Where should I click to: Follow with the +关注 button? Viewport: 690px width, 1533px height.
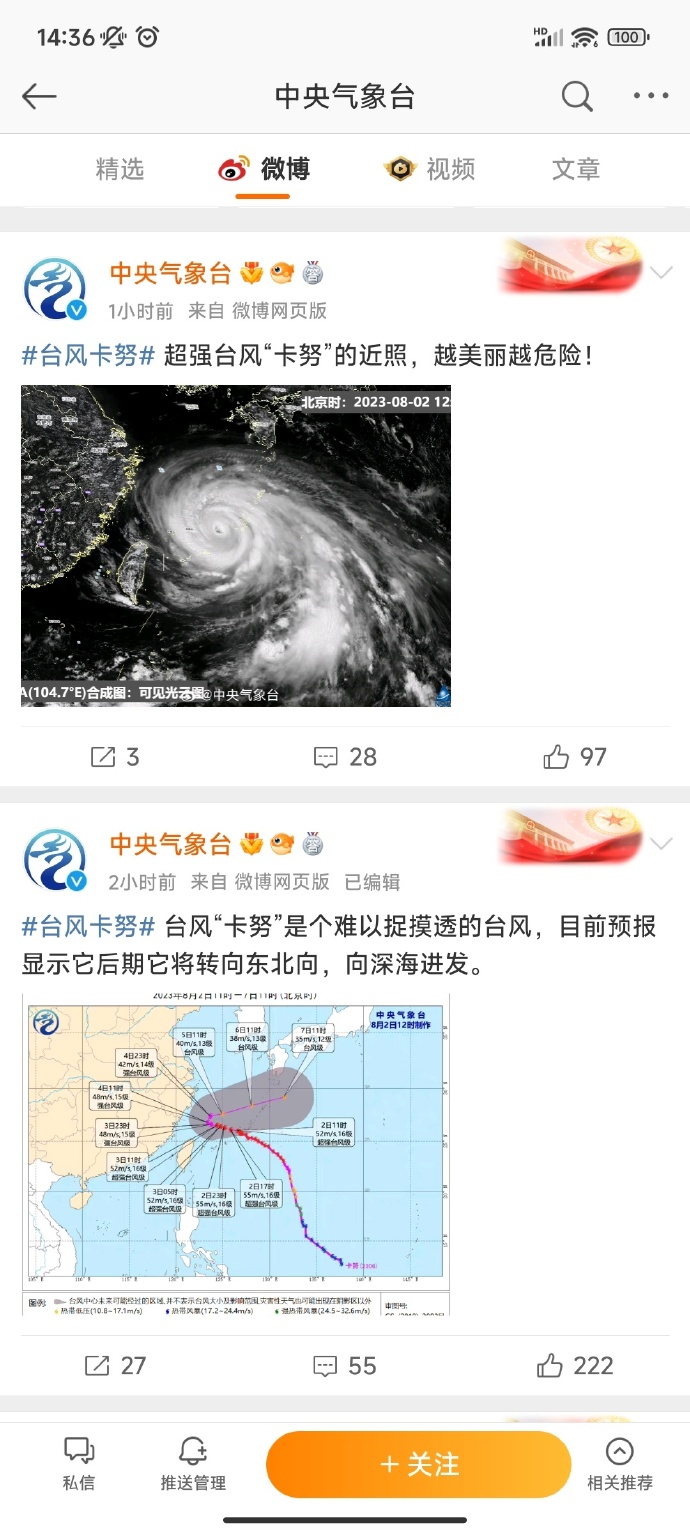418,1465
